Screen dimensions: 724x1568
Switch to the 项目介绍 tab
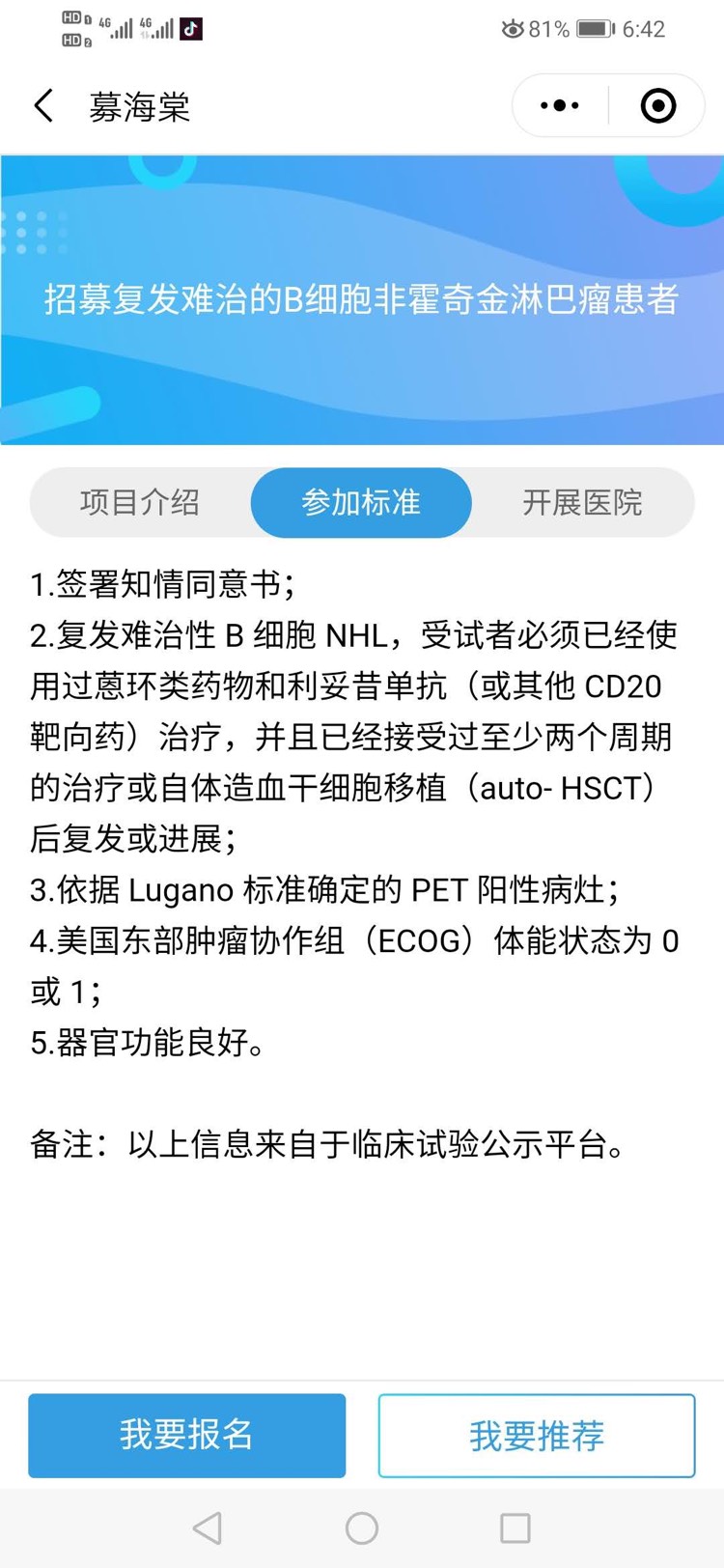(140, 502)
